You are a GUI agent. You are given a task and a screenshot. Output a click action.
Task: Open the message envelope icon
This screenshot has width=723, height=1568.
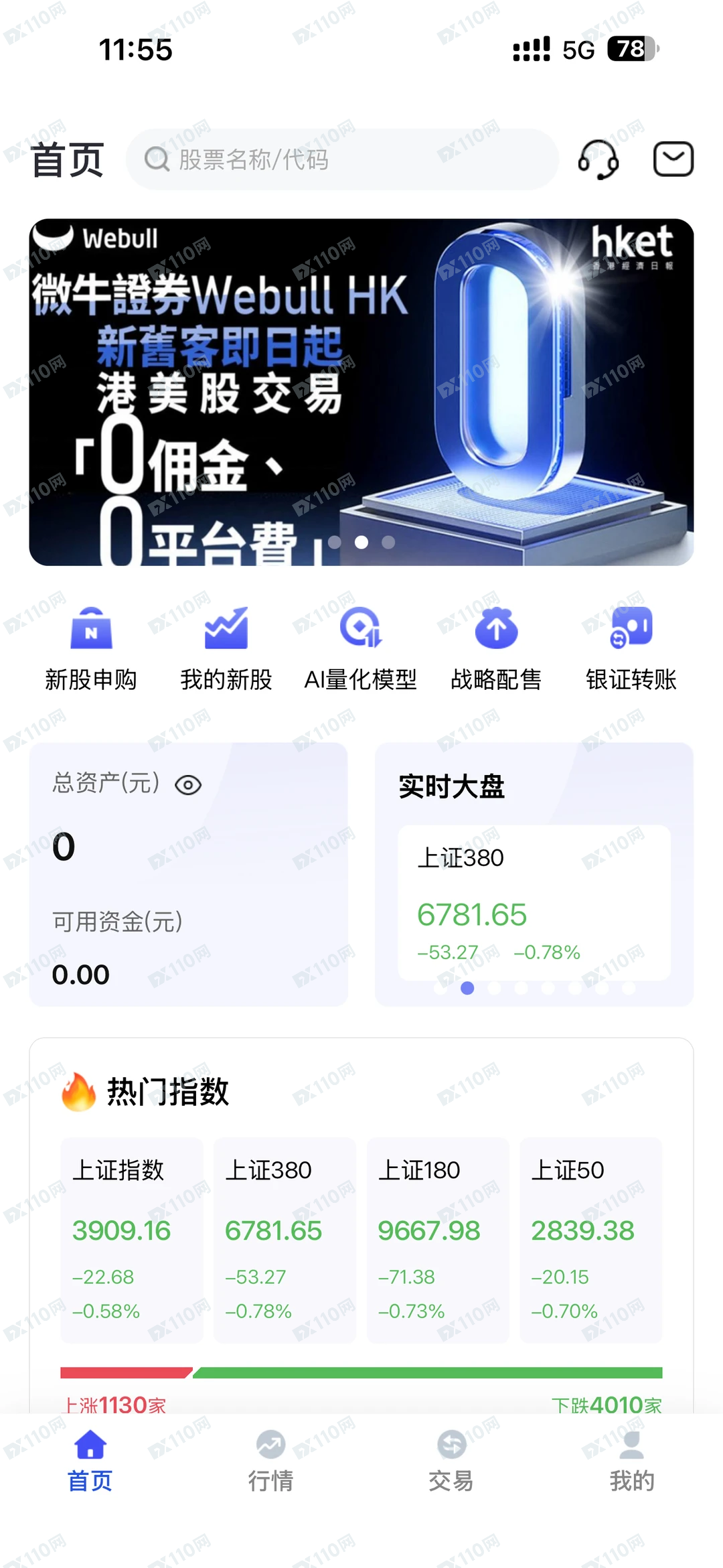[x=673, y=160]
